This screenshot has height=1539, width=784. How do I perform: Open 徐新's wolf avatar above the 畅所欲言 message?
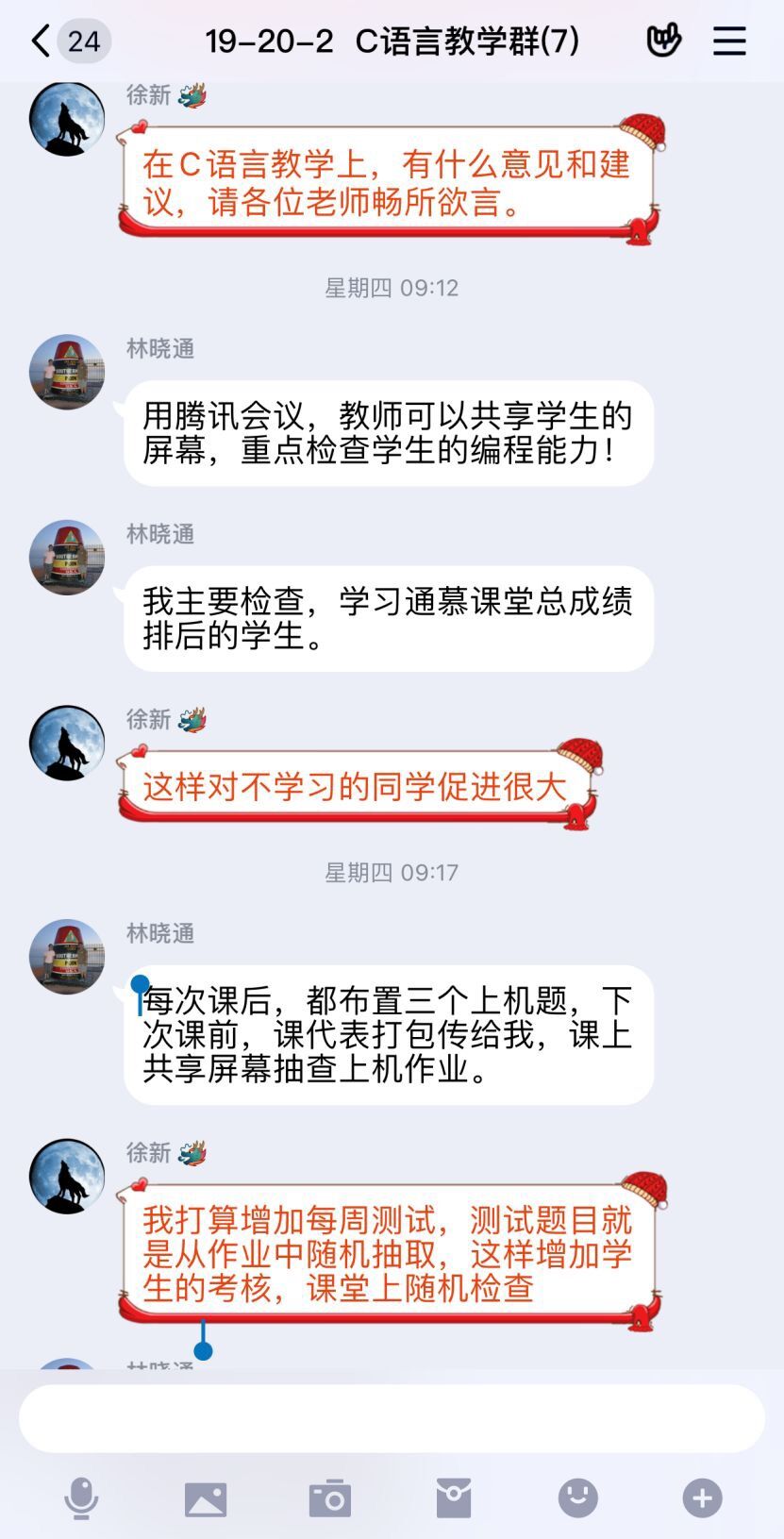(x=66, y=118)
